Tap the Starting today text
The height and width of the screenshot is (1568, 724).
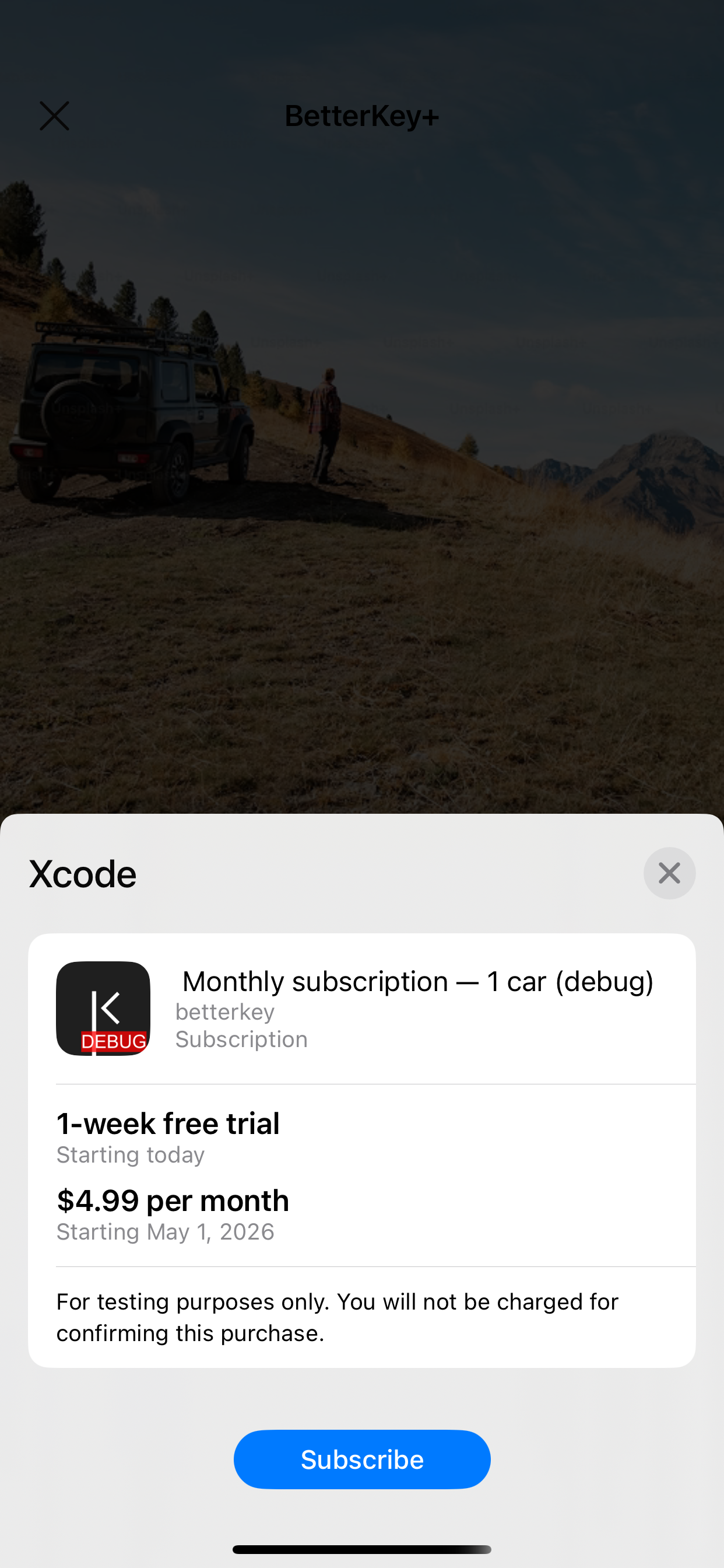tap(130, 1154)
